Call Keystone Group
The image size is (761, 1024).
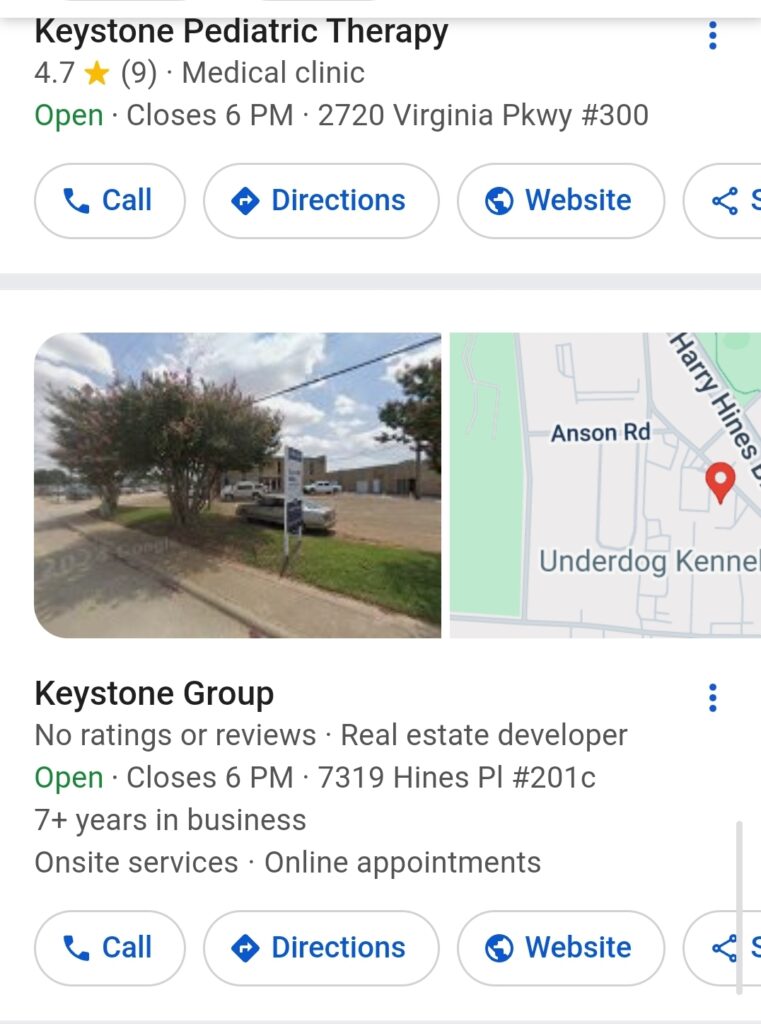(110, 948)
